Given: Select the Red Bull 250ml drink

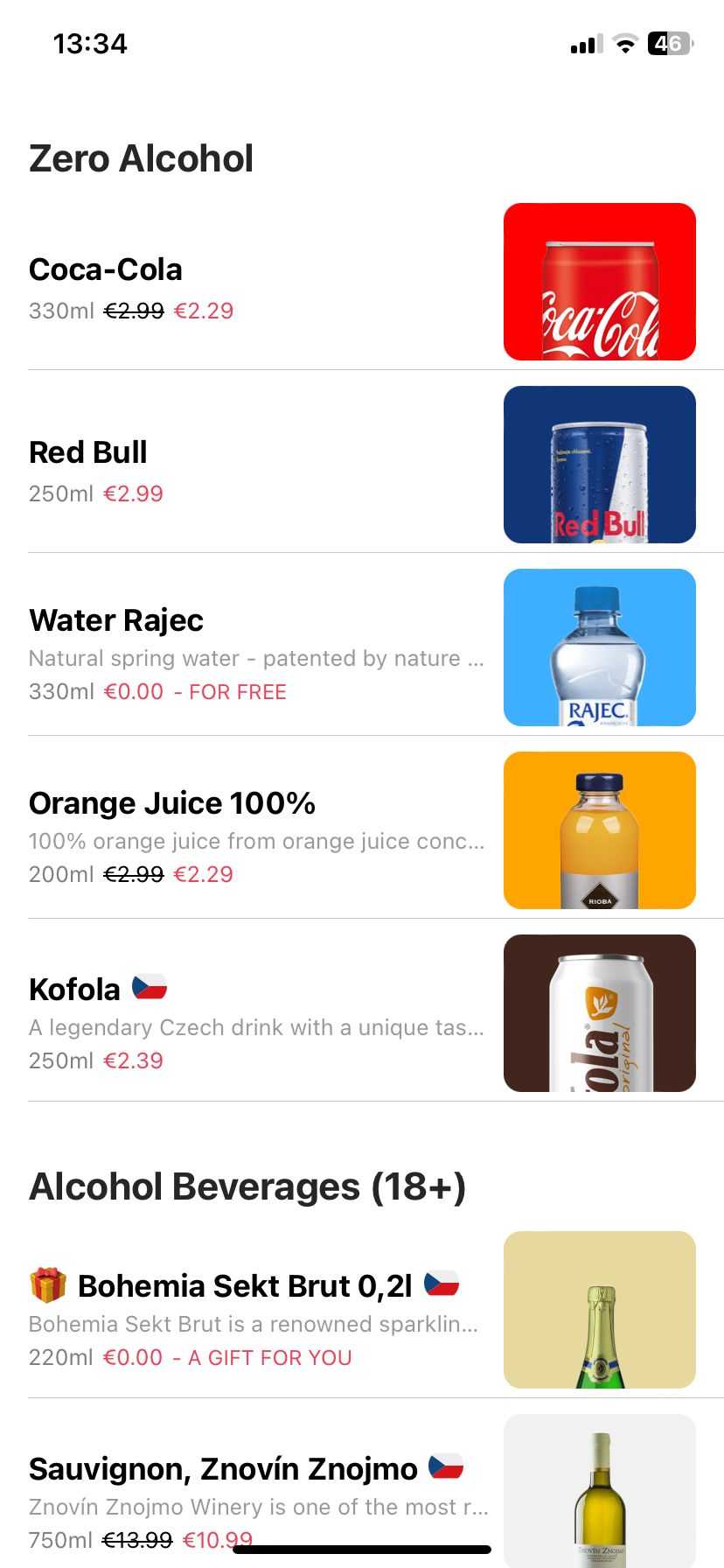Looking at the screenshot, I should (87, 453).
